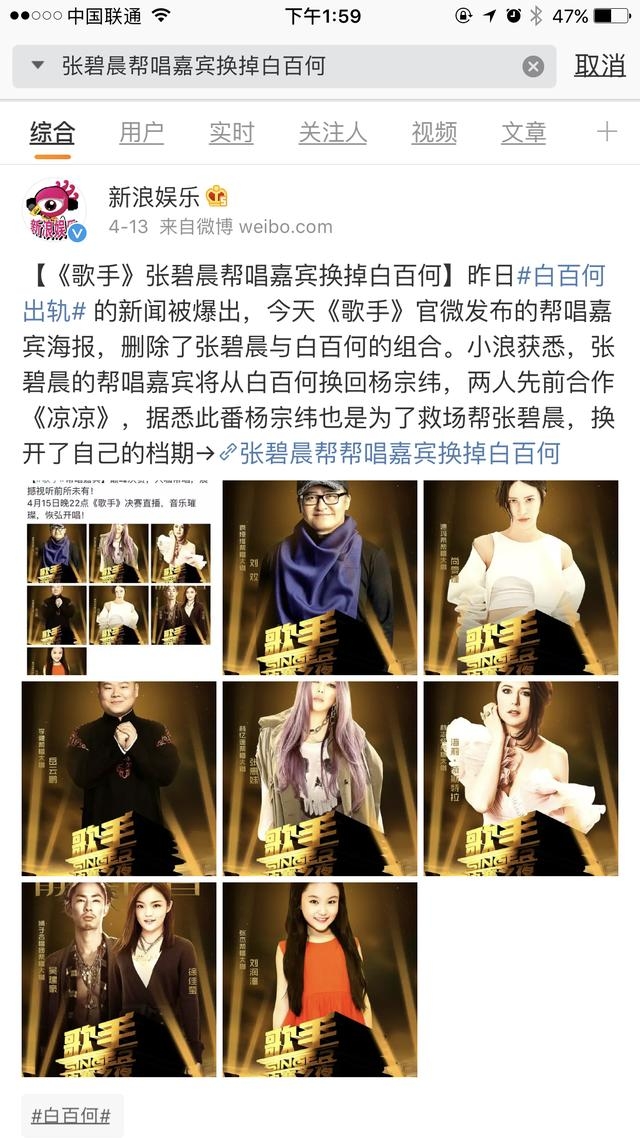This screenshot has width=640, height=1138.
Task: Switch to the 实时 tab
Action: tap(231, 132)
